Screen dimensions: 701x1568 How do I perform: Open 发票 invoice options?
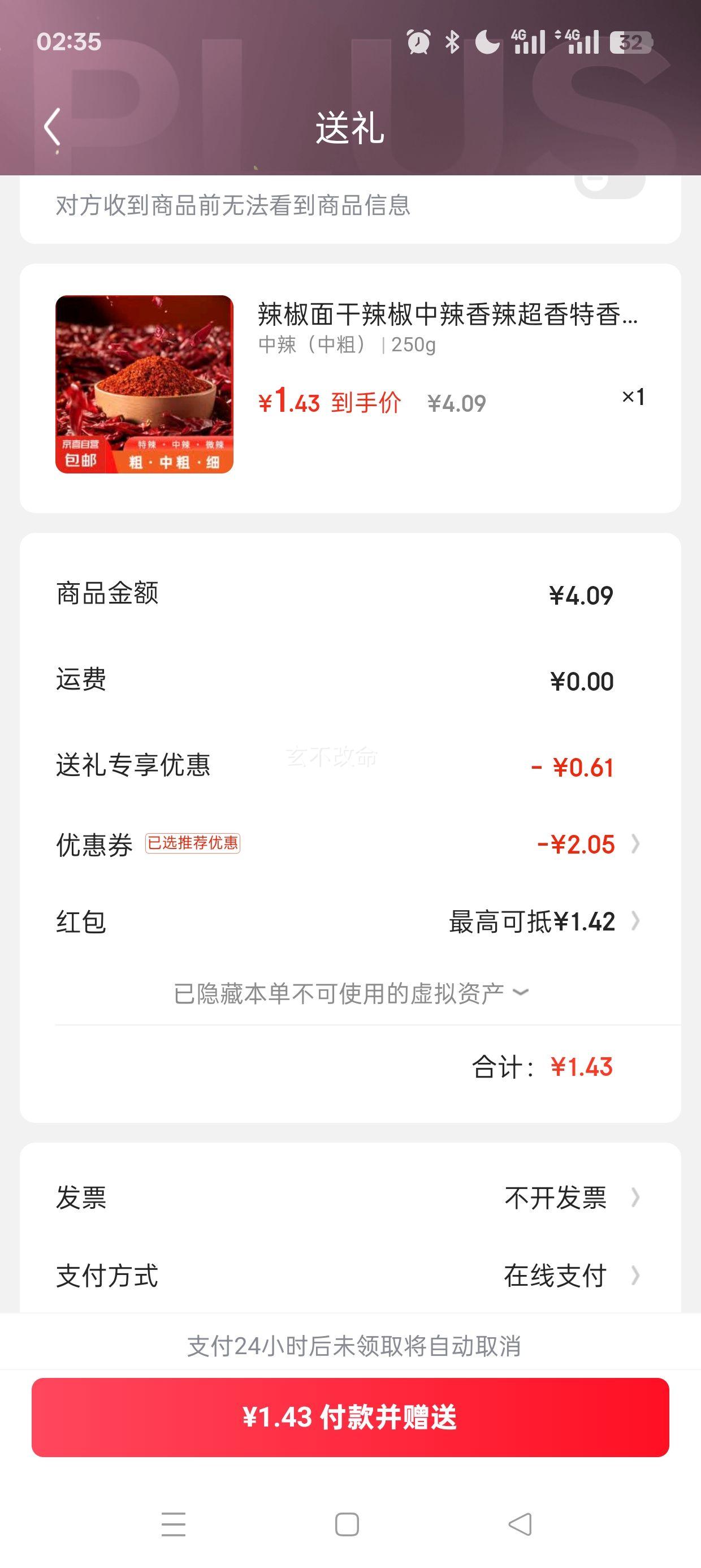click(350, 1197)
